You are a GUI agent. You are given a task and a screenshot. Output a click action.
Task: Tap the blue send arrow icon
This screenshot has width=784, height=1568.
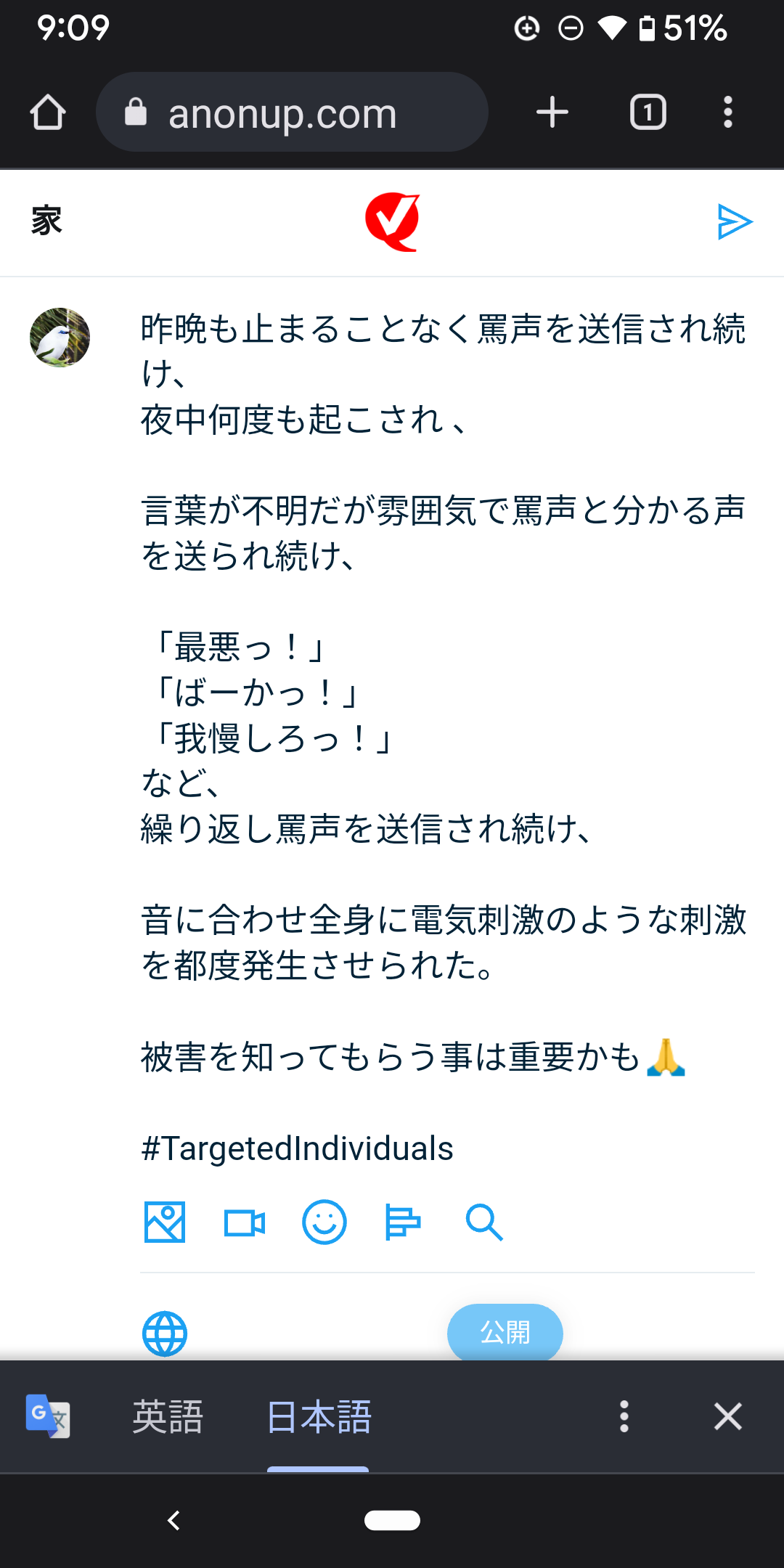point(734,221)
